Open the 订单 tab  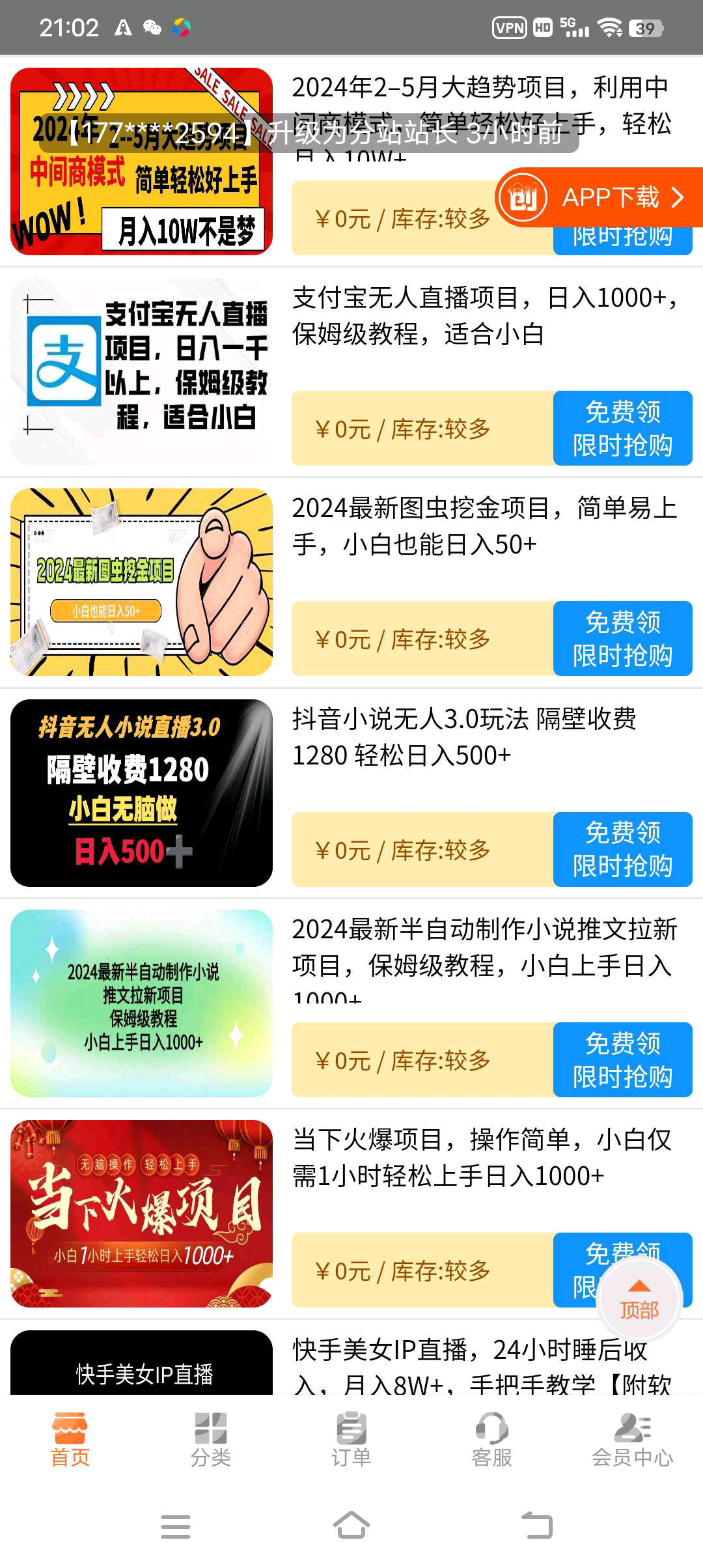pyautogui.click(x=351, y=1439)
